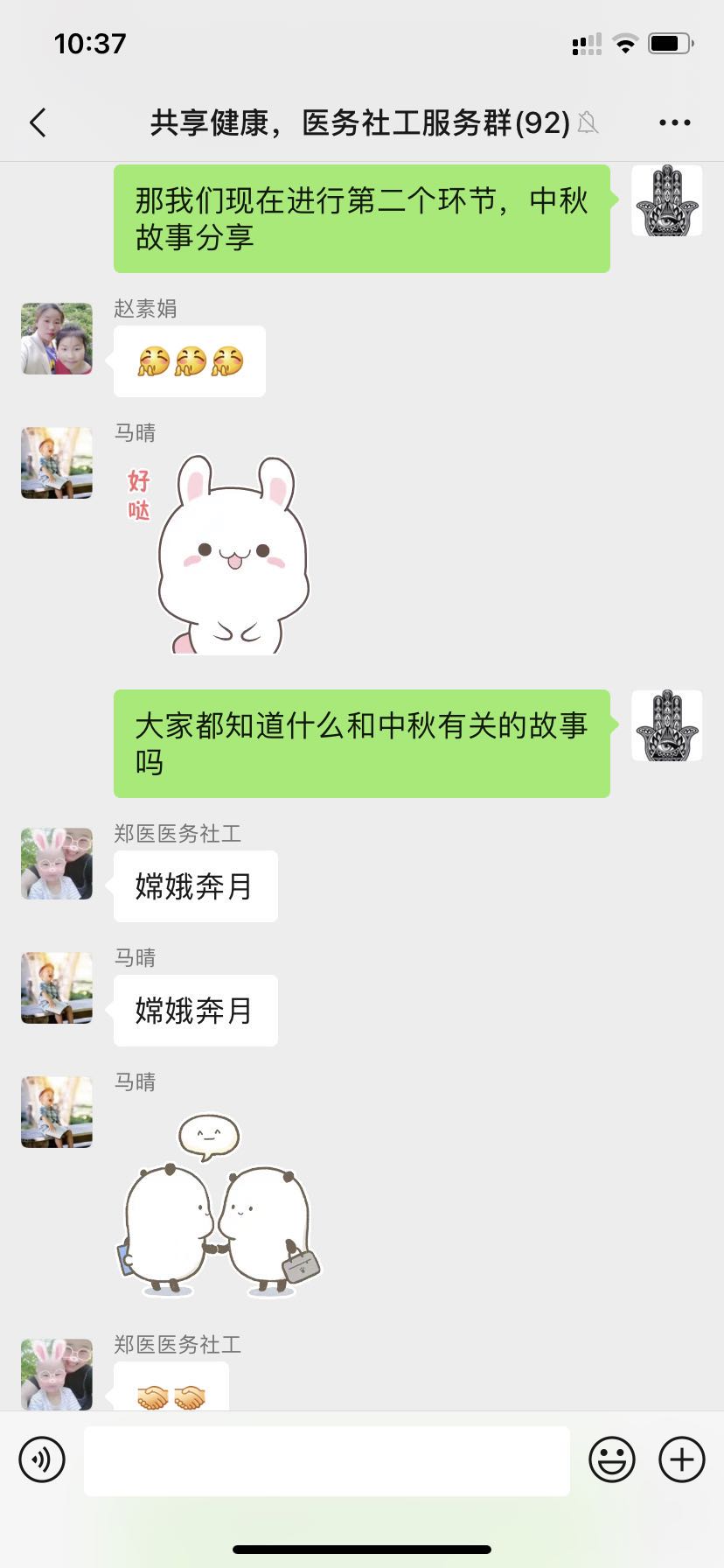This screenshot has height=1568, width=724.
Task: Open the emoji sticker panel
Action: pyautogui.click(x=611, y=1459)
